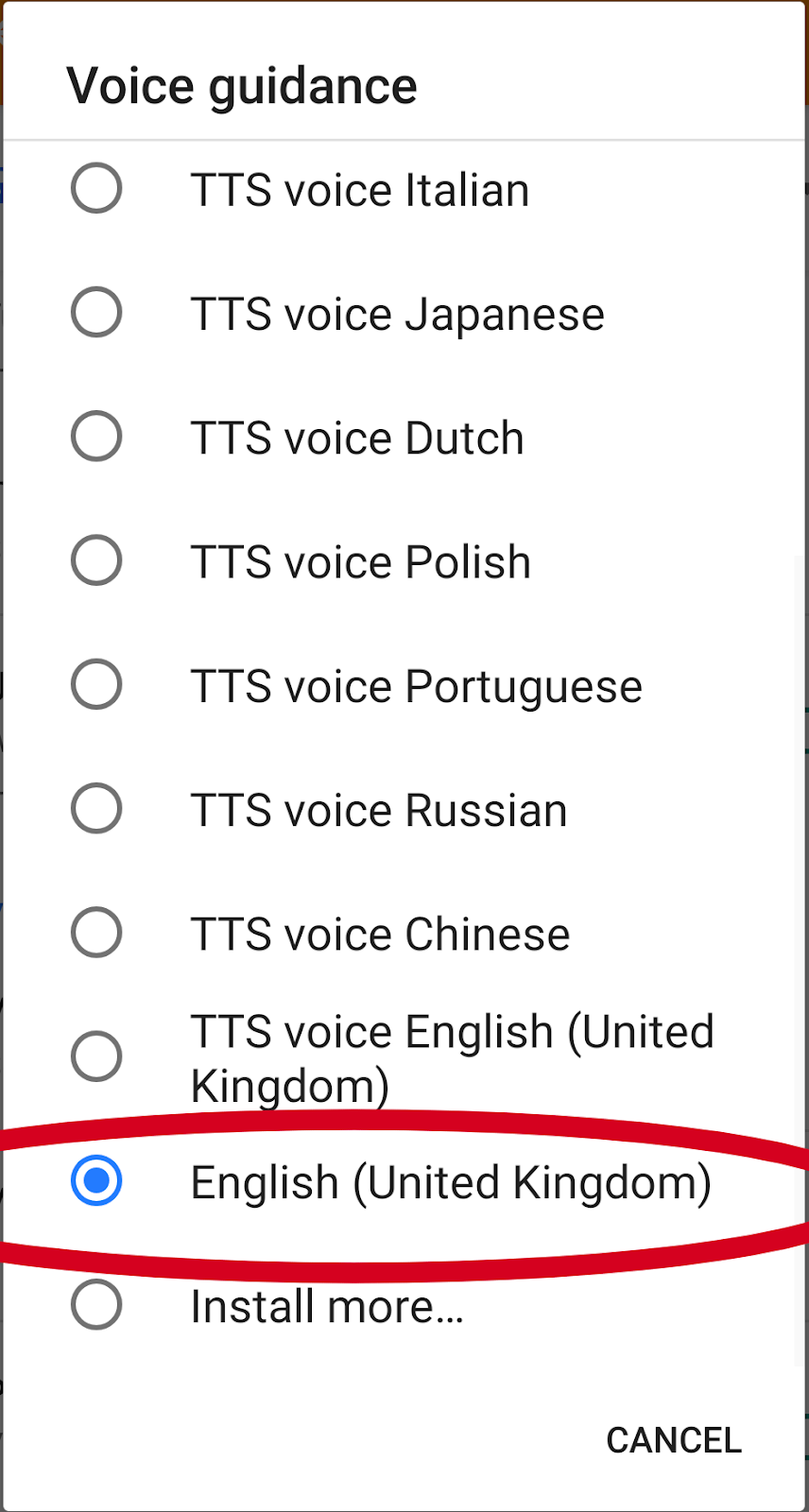Select TTS voice Polish
This screenshot has height=1512, width=809.
pos(404,560)
